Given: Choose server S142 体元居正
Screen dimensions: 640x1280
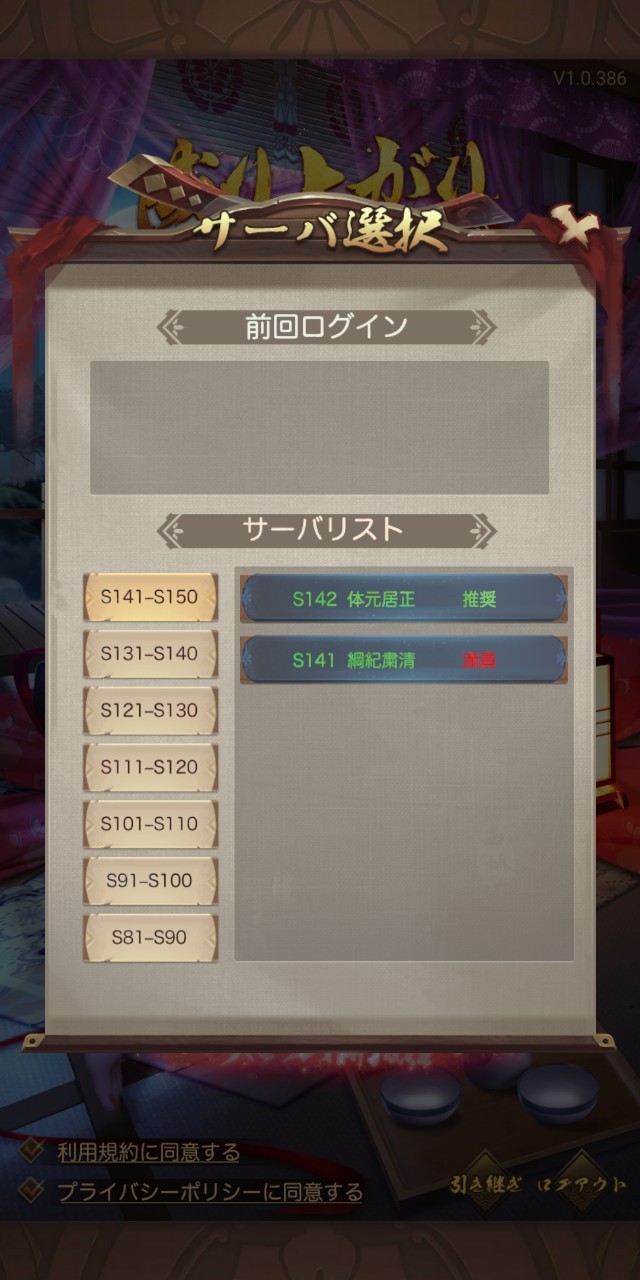Looking at the screenshot, I should pyautogui.click(x=403, y=599).
